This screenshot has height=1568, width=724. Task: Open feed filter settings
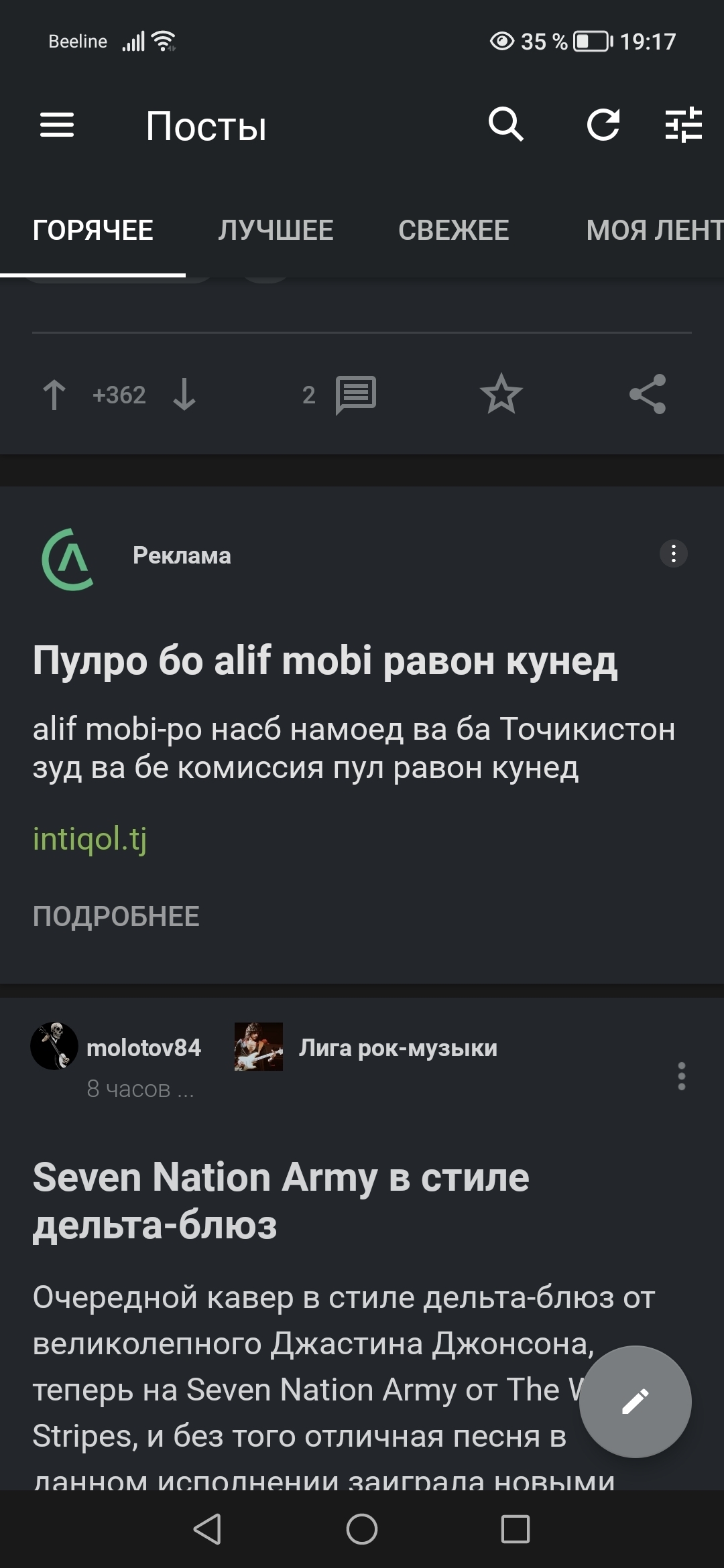(x=683, y=125)
